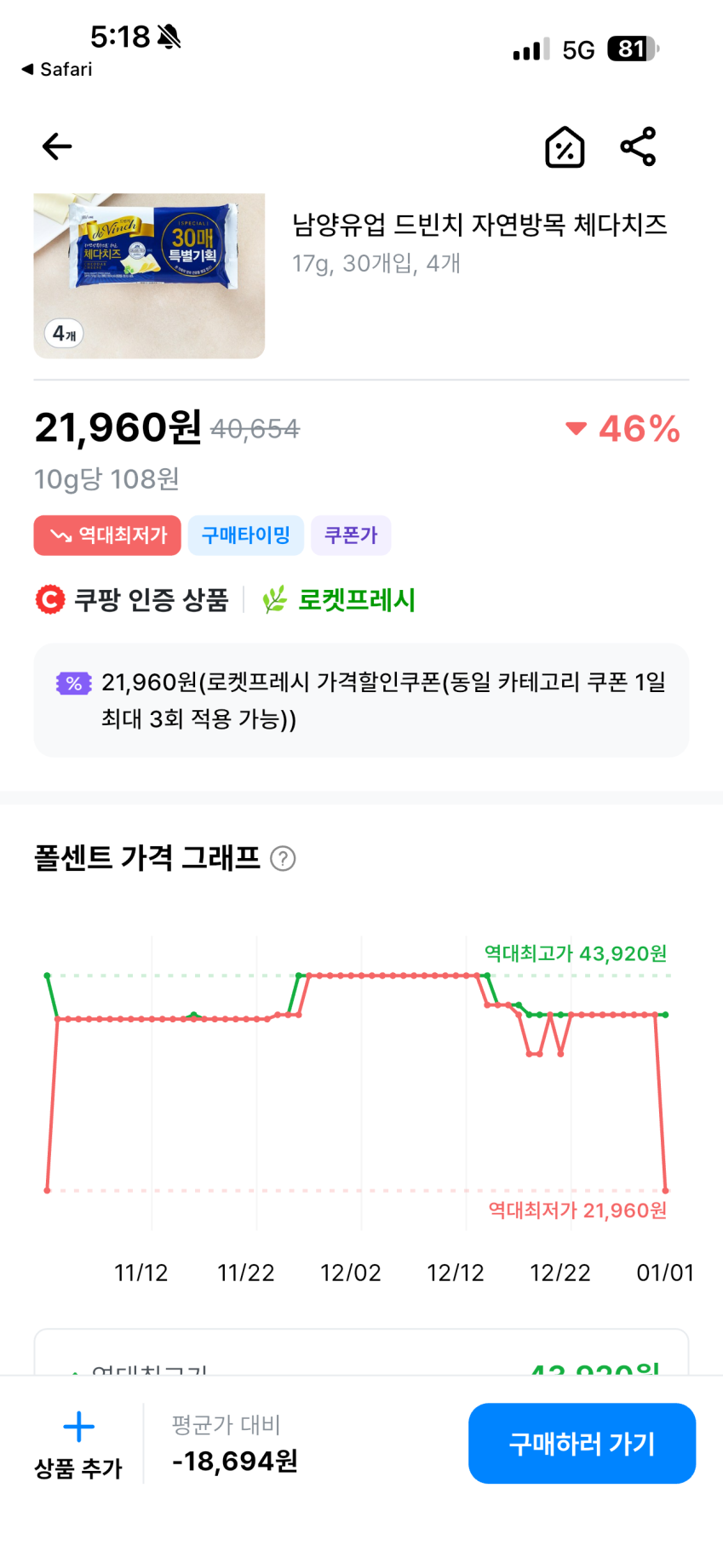Viewport: 723px width, 1568px height.
Task: Share this product
Action: tap(638, 146)
